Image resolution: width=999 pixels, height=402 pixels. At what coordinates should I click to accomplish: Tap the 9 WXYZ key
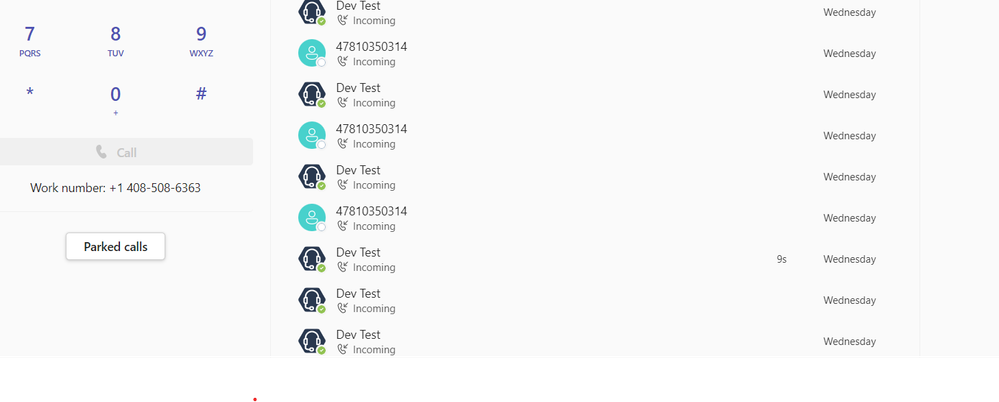pyautogui.click(x=201, y=40)
